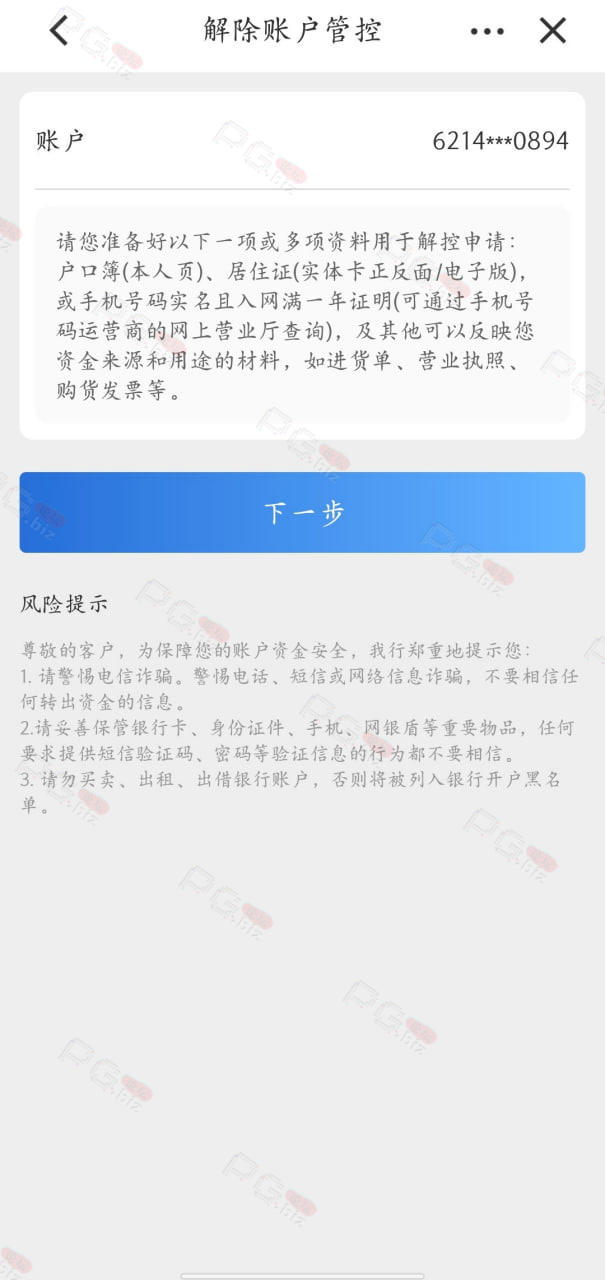Close the 解除账户管控 page
Screen dimensions: 605x1280
(553, 31)
